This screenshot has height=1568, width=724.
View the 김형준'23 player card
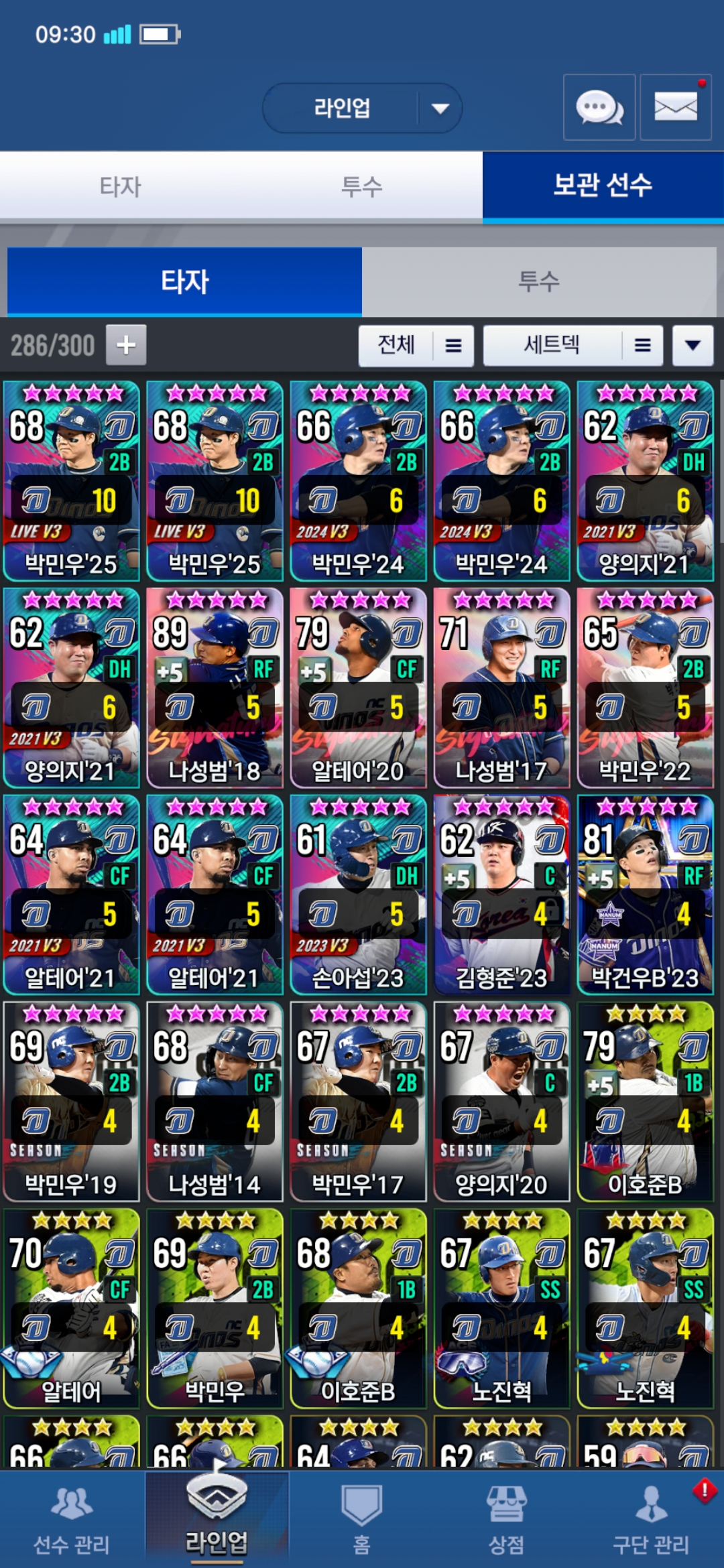[x=501, y=895]
